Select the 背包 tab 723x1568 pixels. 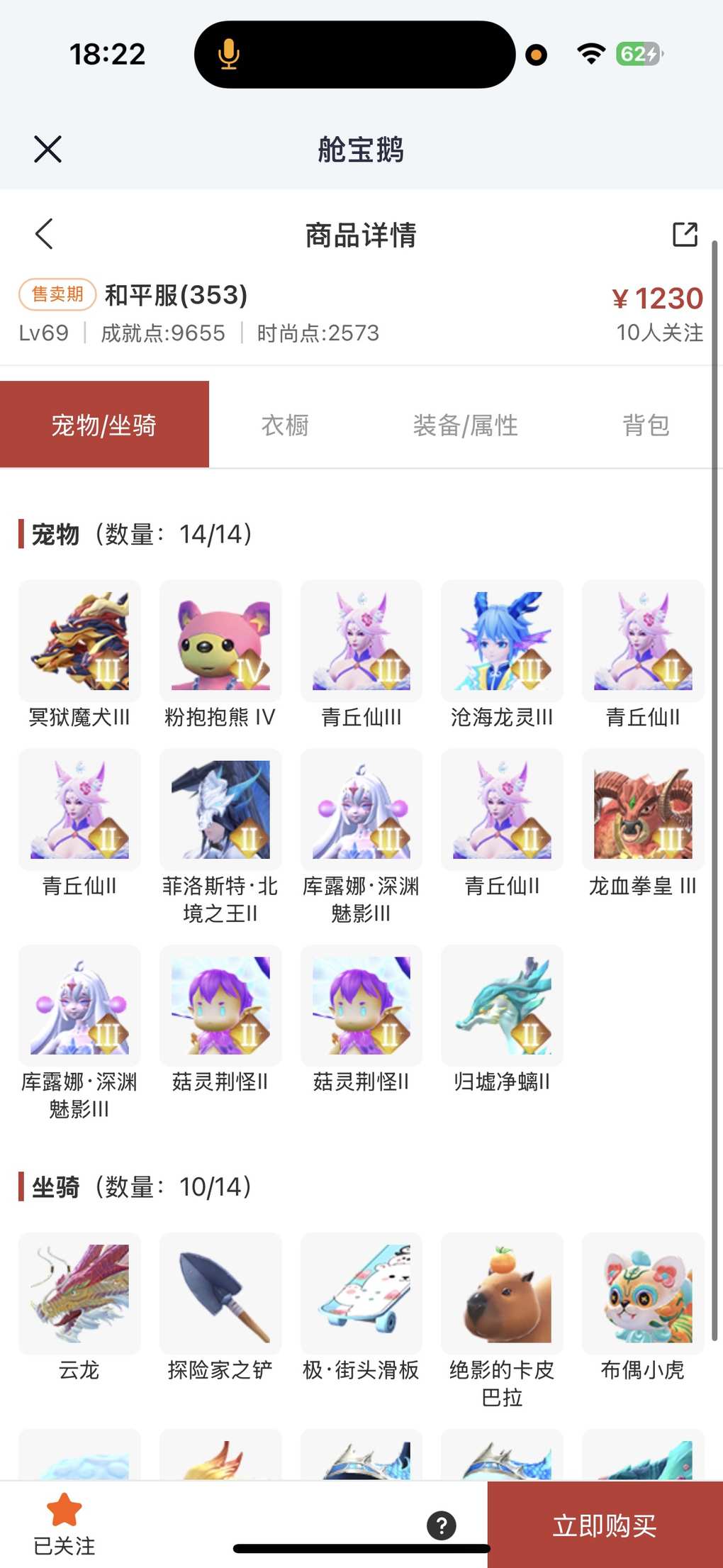tap(645, 426)
